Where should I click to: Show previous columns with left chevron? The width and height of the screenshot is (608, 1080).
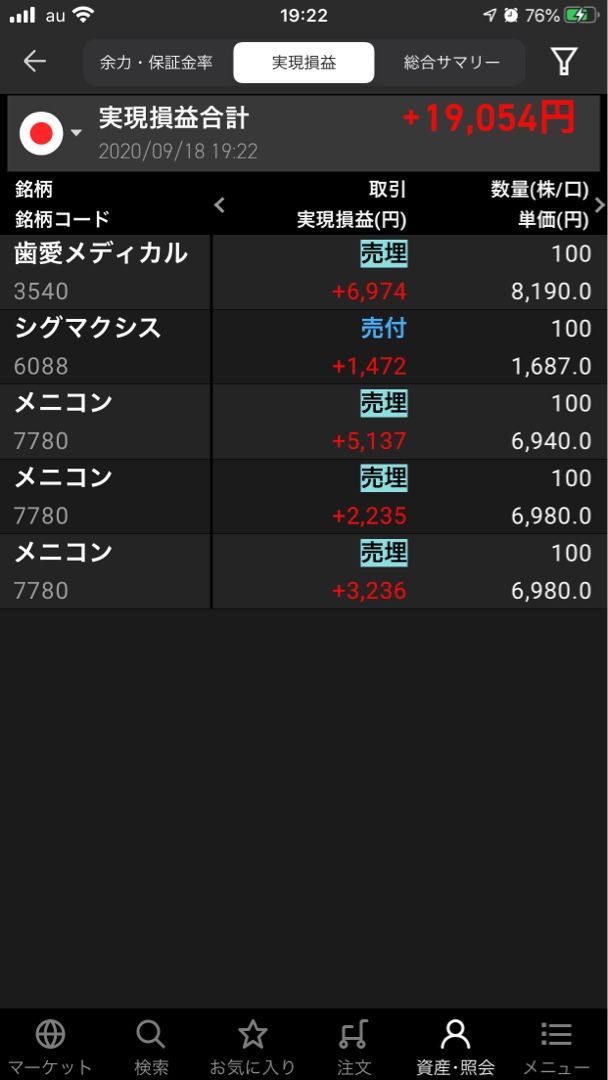click(220, 205)
